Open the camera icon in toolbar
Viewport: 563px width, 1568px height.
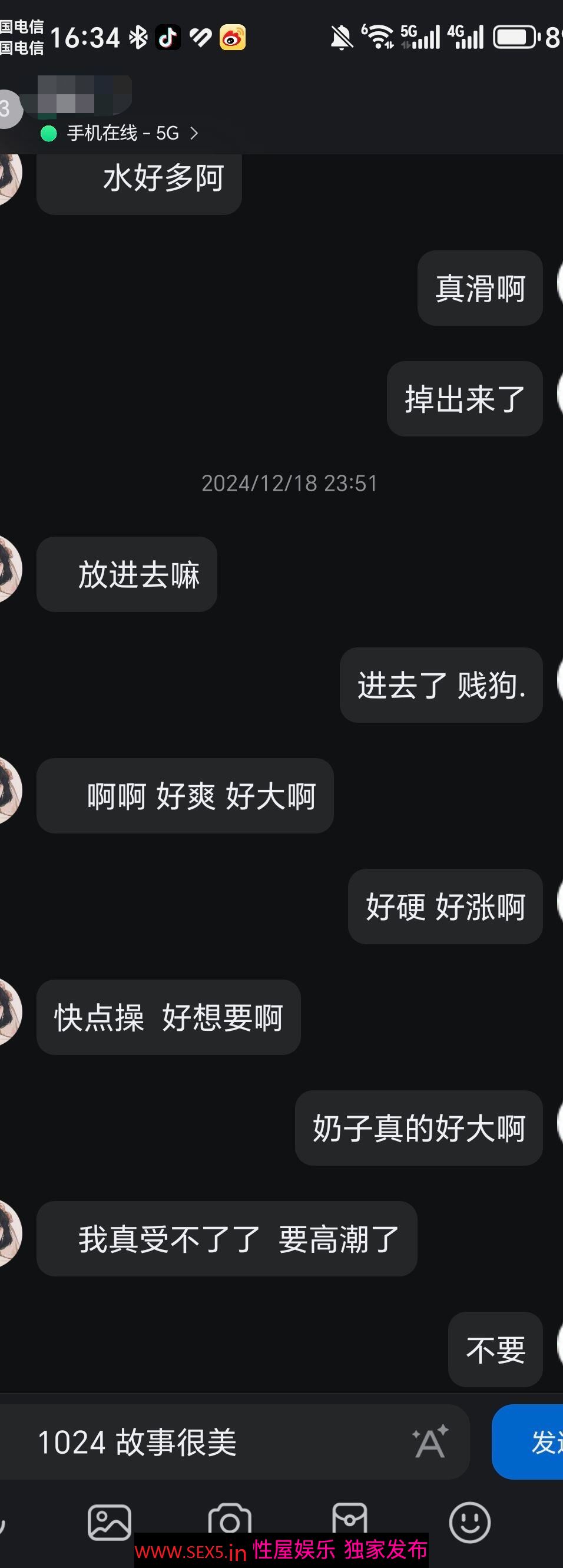(x=230, y=1521)
